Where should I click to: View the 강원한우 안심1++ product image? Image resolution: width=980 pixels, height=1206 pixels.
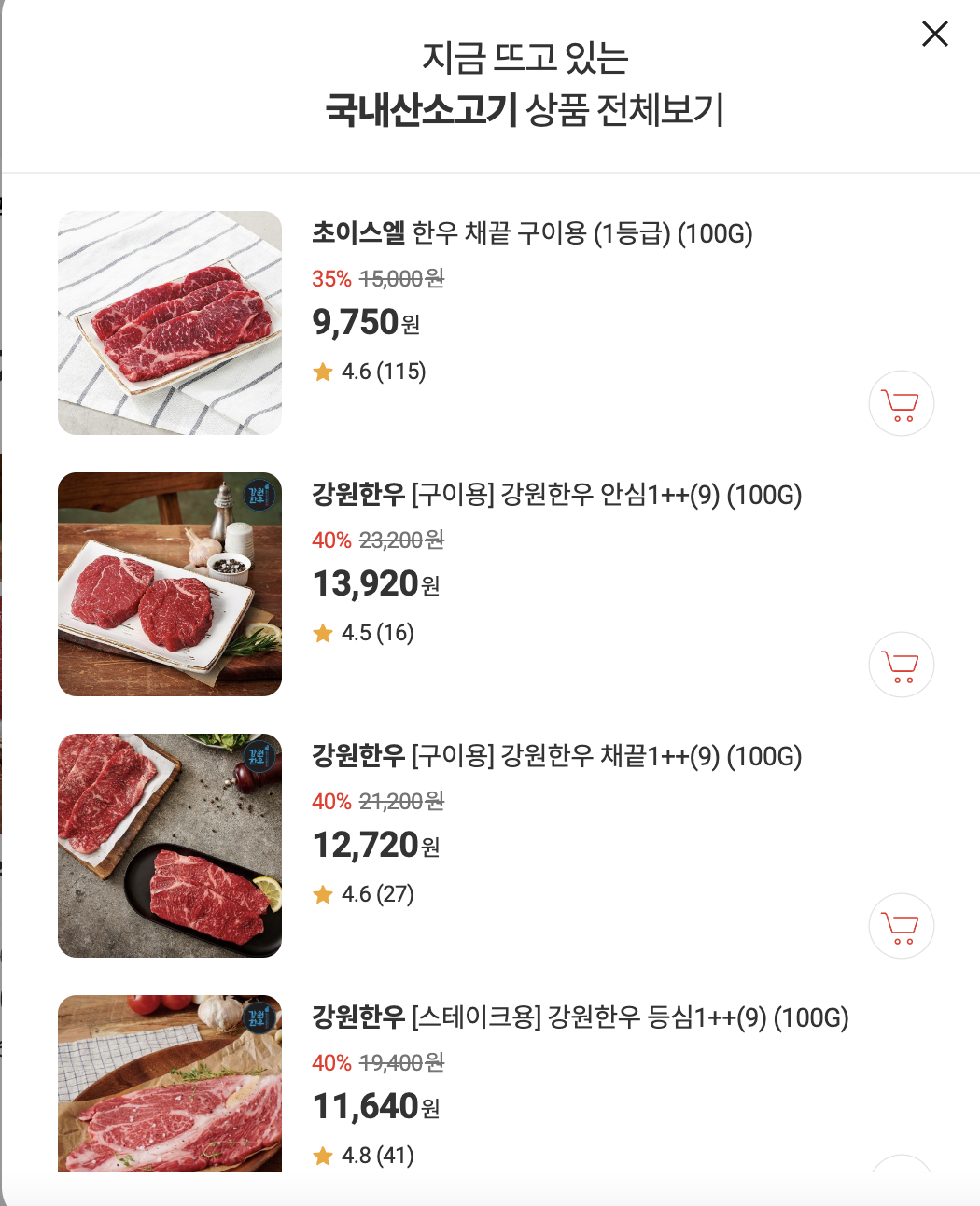(x=170, y=584)
